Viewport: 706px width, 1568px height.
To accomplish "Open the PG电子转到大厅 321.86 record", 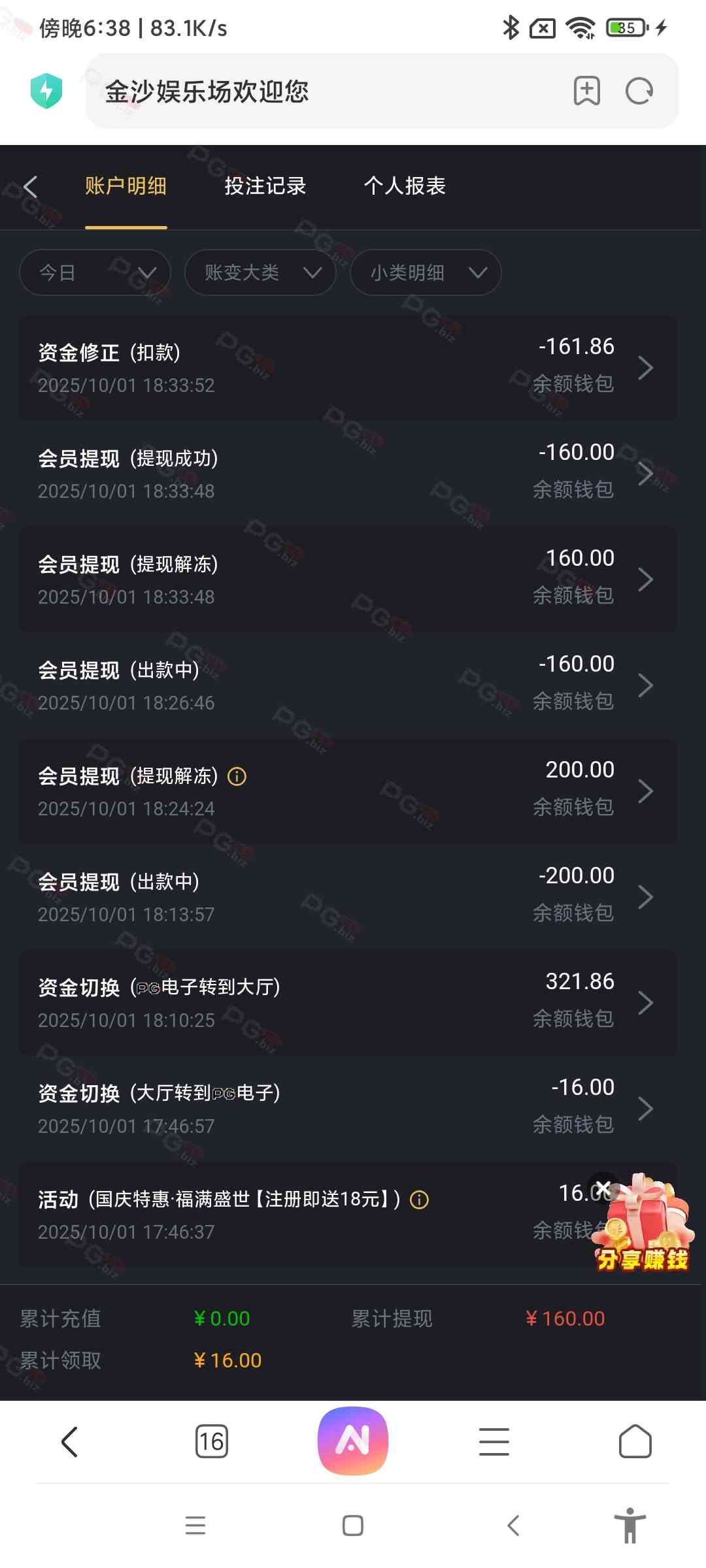I will (x=348, y=1003).
